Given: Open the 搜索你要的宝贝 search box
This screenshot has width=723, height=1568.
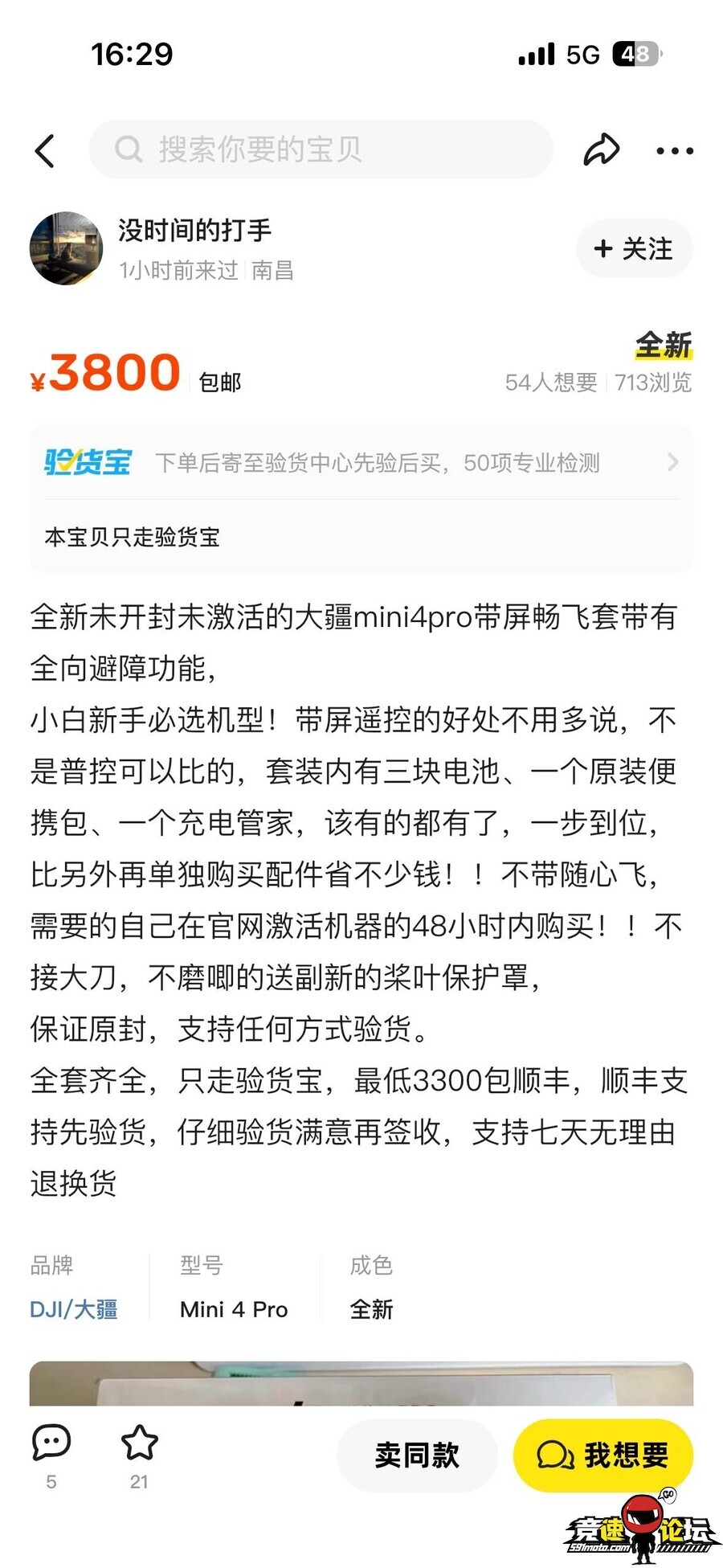Looking at the screenshot, I should click(x=321, y=149).
